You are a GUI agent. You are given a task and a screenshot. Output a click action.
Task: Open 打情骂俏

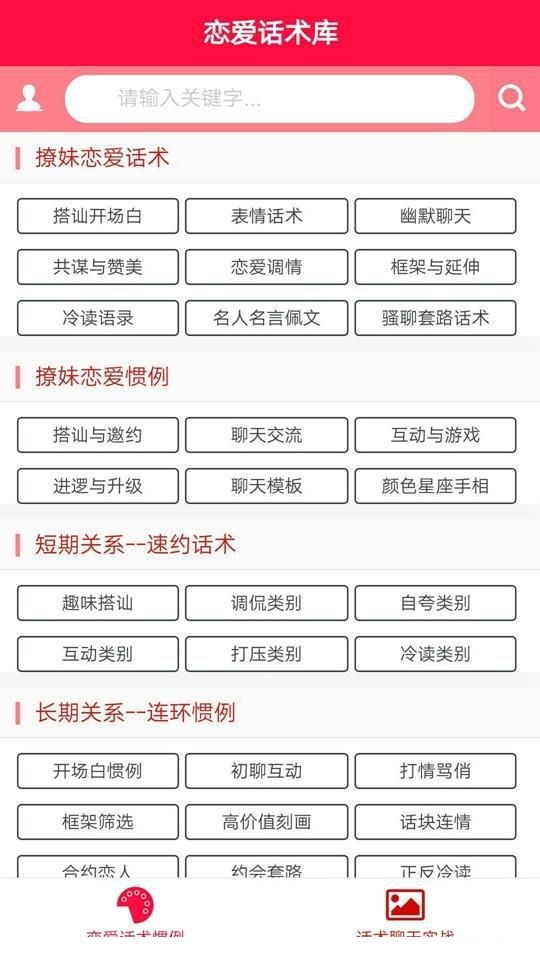pos(435,771)
